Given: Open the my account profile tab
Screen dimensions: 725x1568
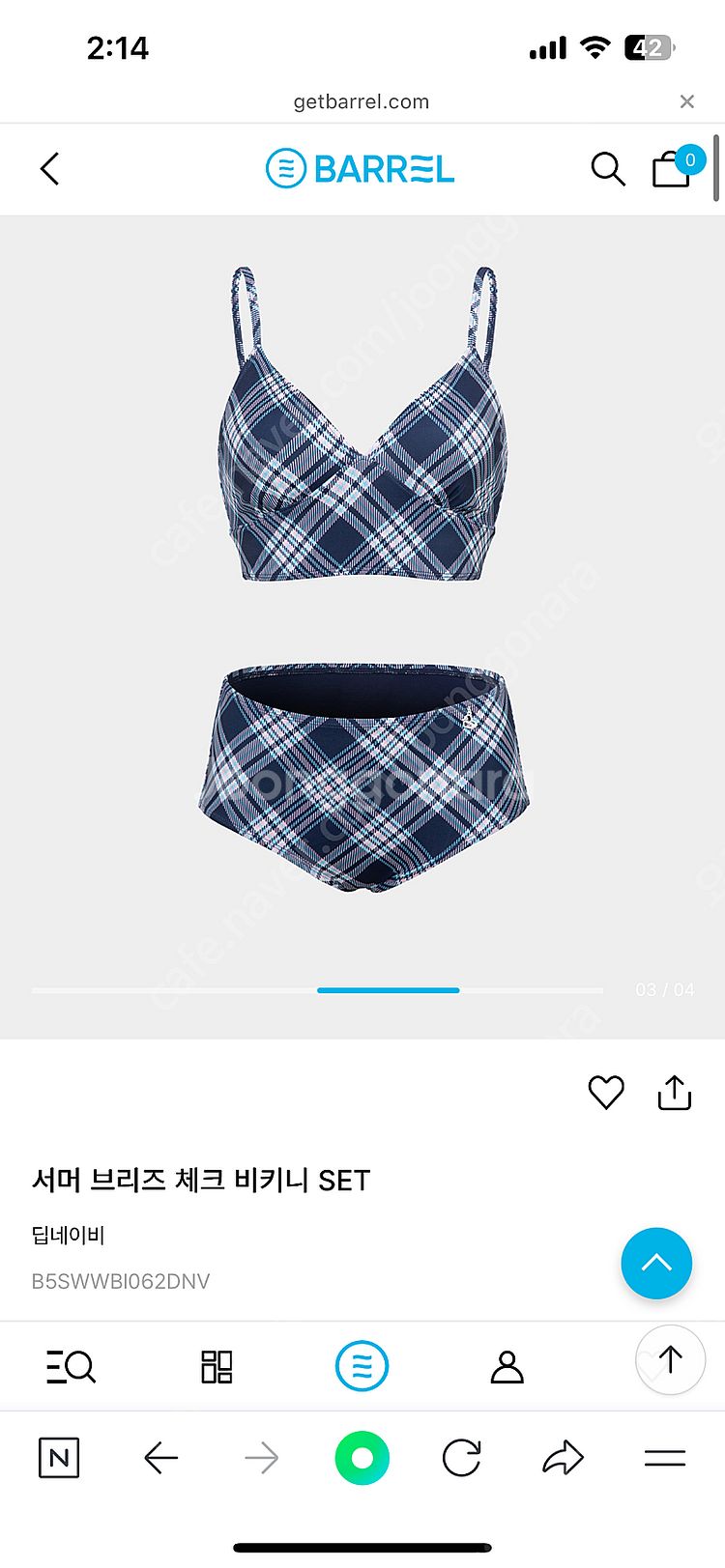Looking at the screenshot, I should coord(507,1366).
